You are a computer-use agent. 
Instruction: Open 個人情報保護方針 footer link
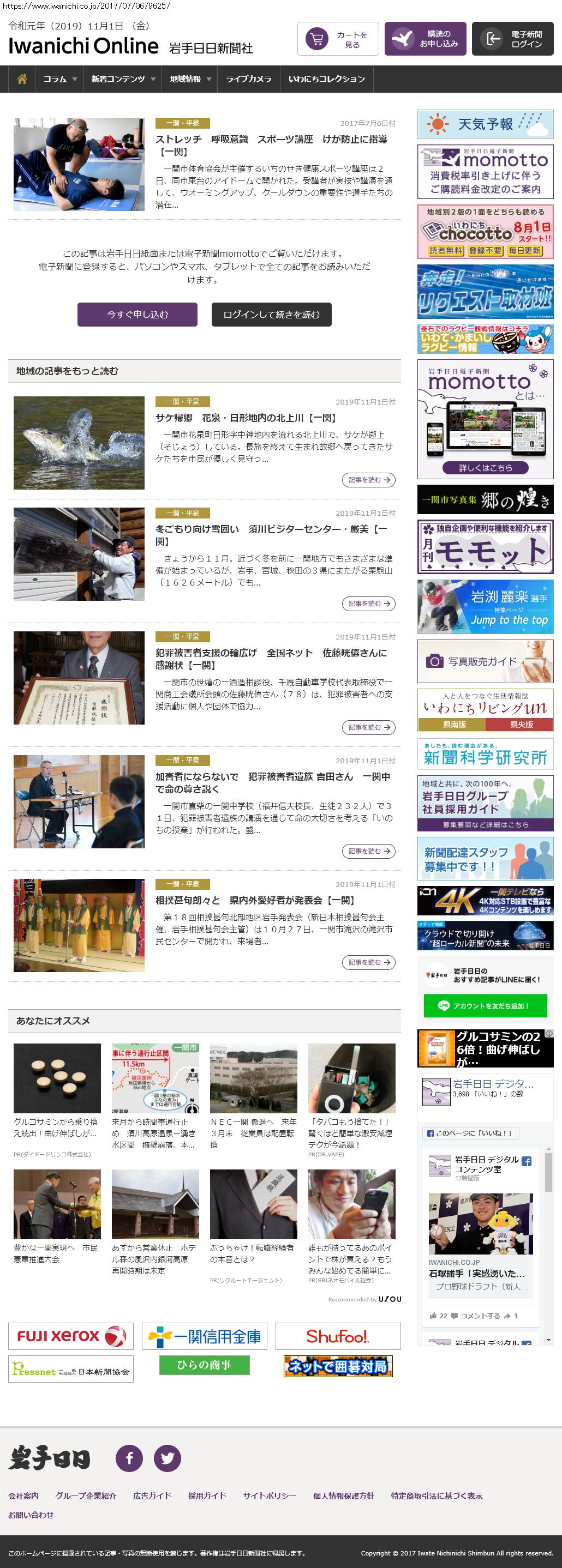pyautogui.click(x=343, y=1495)
